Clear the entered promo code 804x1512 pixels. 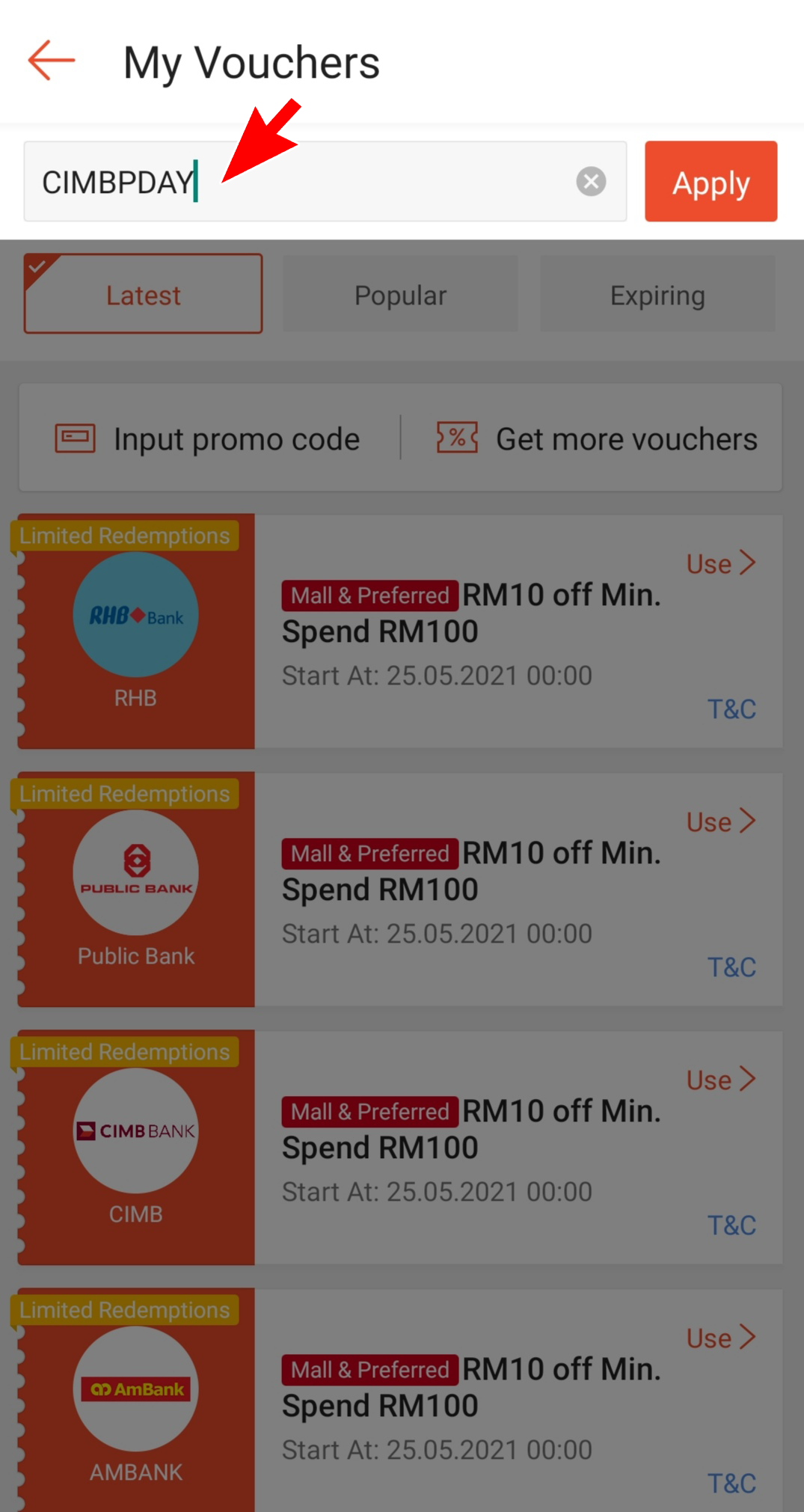(x=591, y=182)
